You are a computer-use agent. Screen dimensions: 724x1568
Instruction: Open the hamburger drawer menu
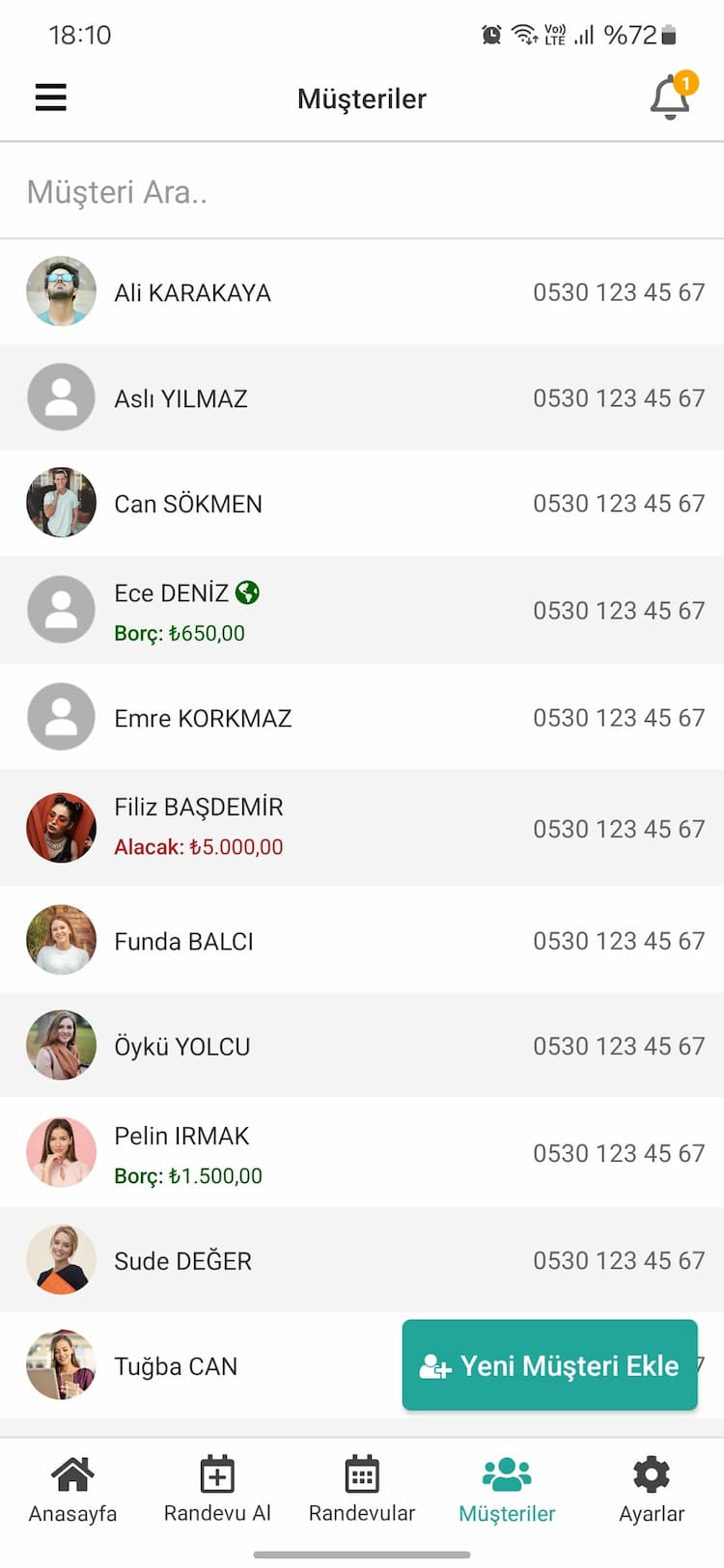pos(51,97)
